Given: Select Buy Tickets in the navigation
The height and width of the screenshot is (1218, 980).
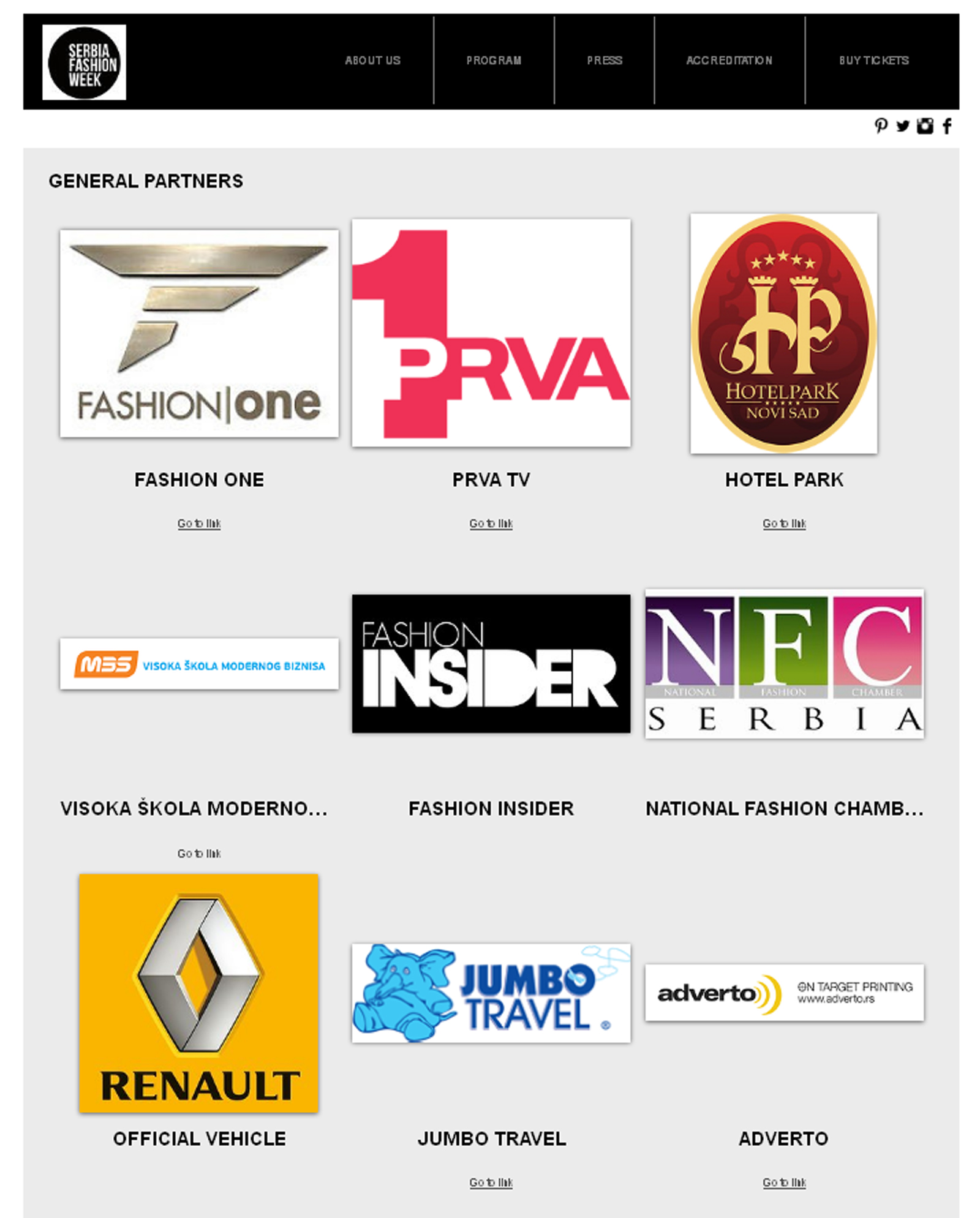Looking at the screenshot, I should pos(873,61).
